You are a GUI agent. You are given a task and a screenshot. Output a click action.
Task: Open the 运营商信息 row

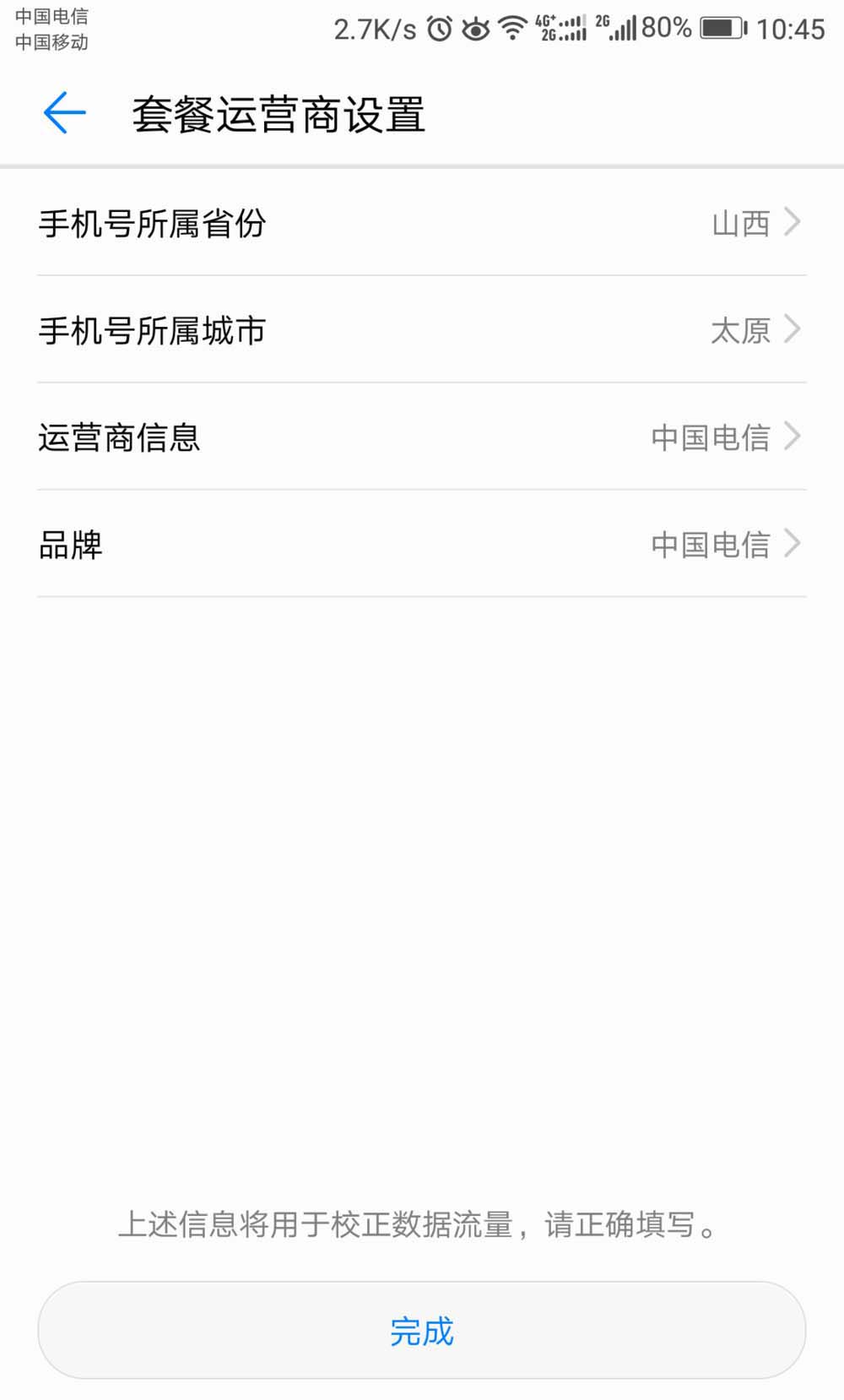[x=422, y=437]
